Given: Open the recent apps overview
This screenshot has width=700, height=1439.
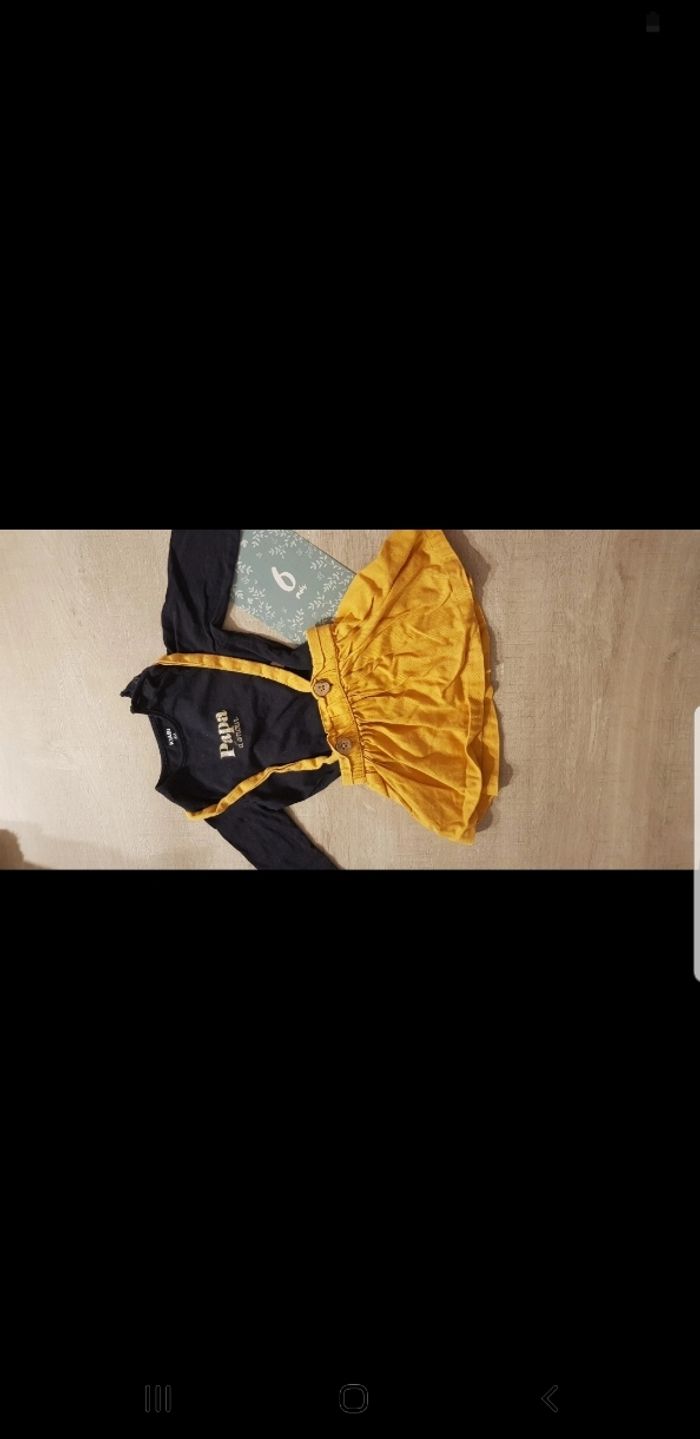Looking at the screenshot, I should click(x=158, y=1398).
